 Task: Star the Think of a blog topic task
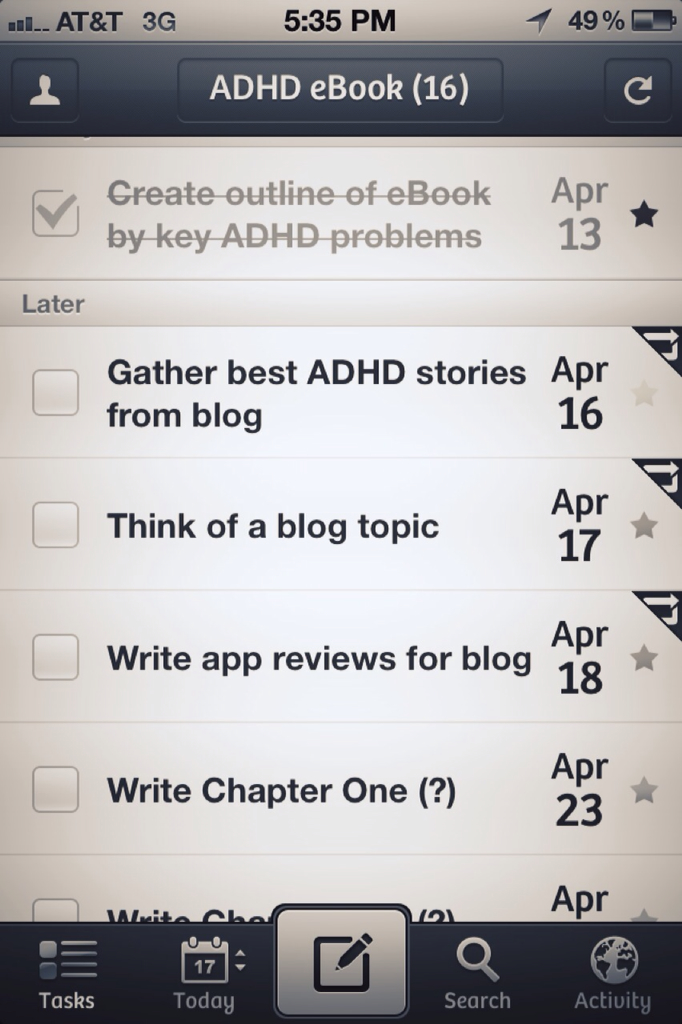(x=645, y=525)
